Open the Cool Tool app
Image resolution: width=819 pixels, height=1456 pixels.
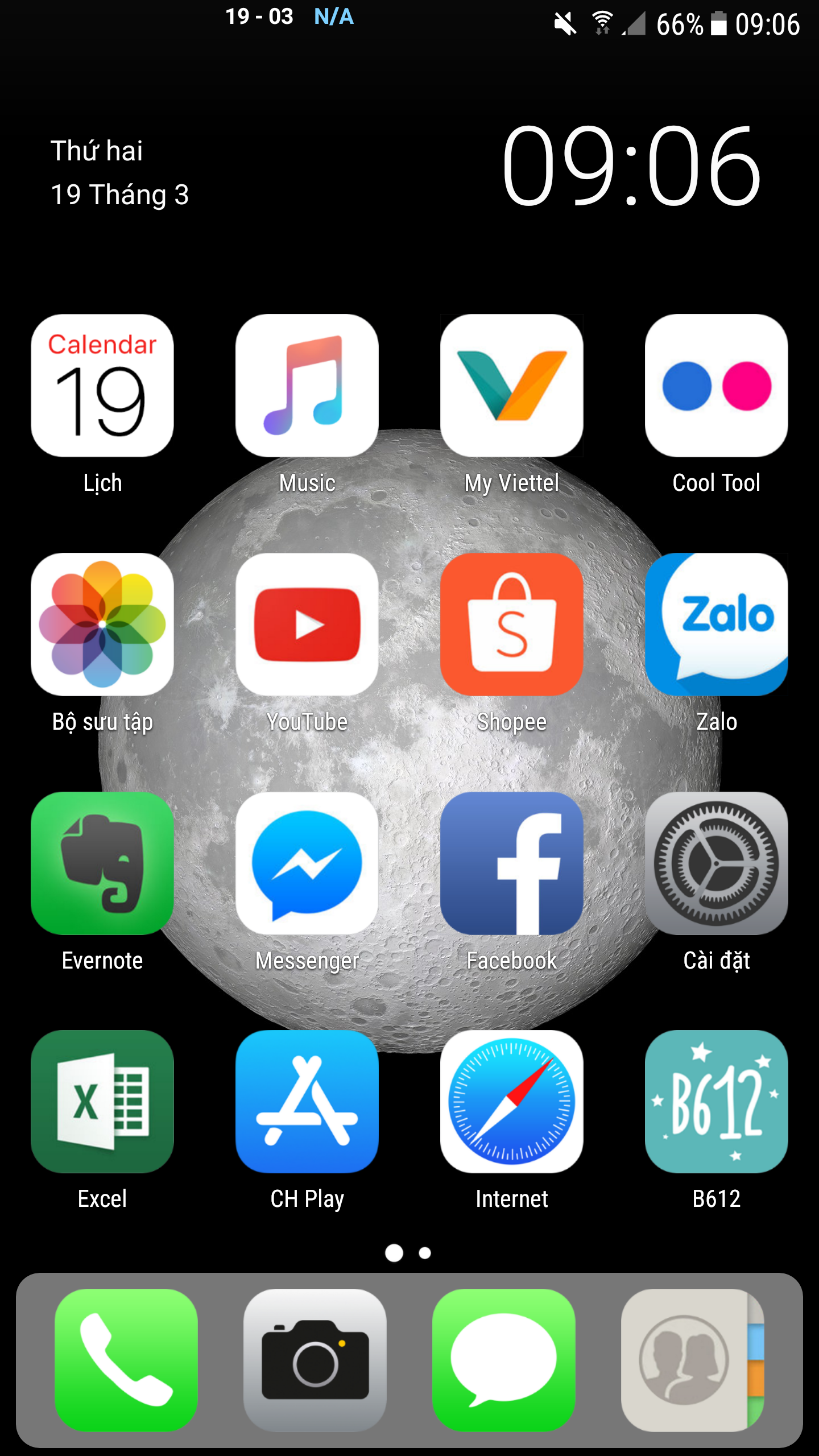717,386
